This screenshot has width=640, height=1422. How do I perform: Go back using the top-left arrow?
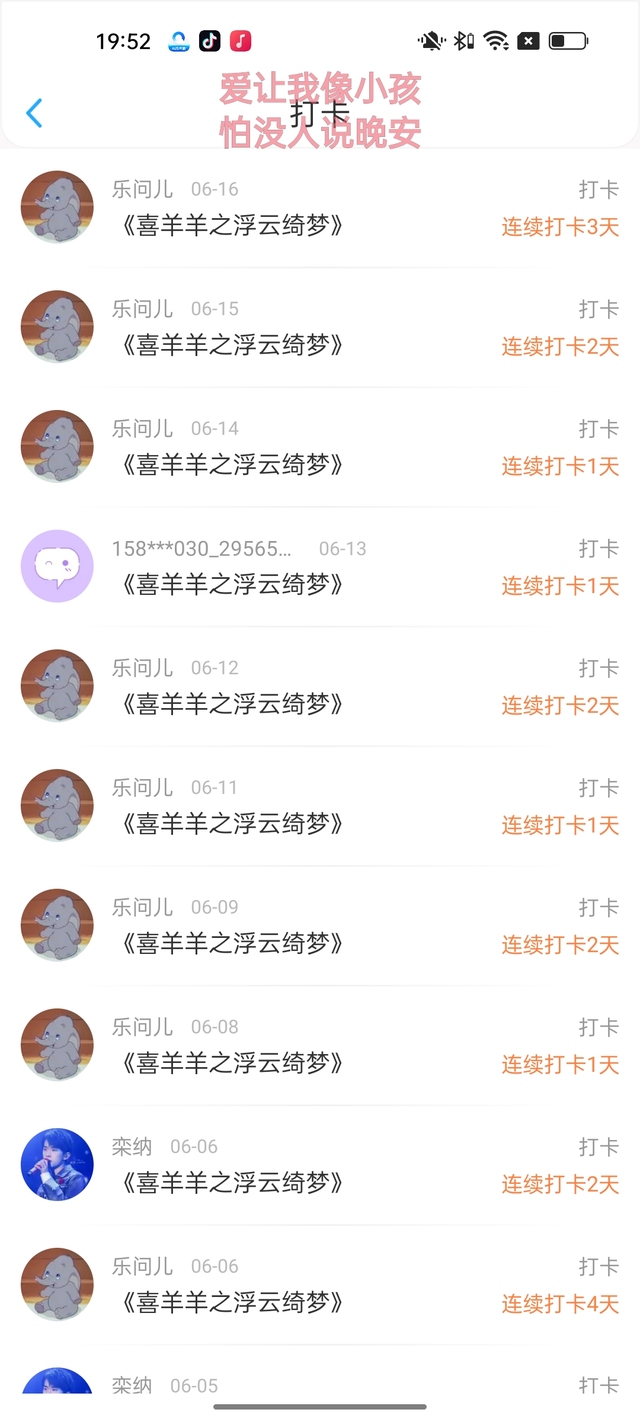34,113
